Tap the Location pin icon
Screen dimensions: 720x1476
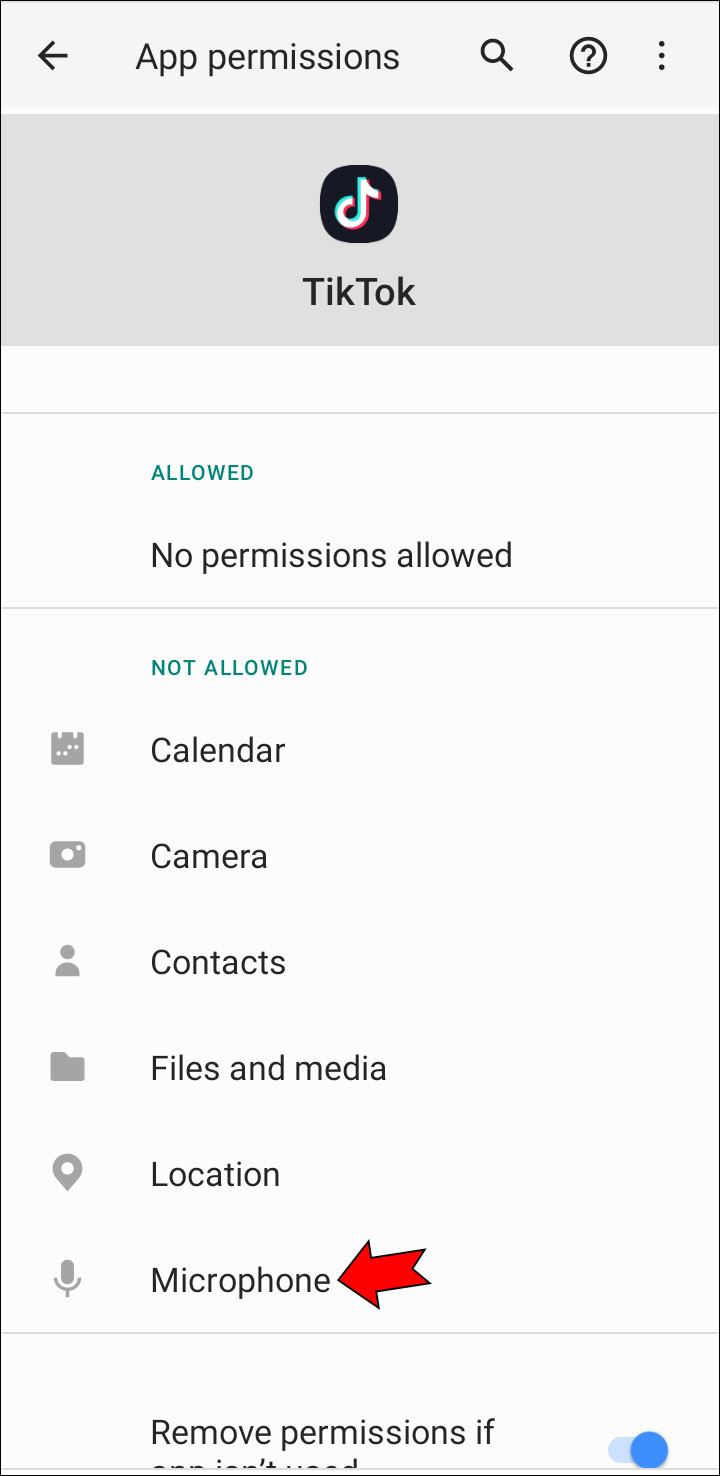66,1172
